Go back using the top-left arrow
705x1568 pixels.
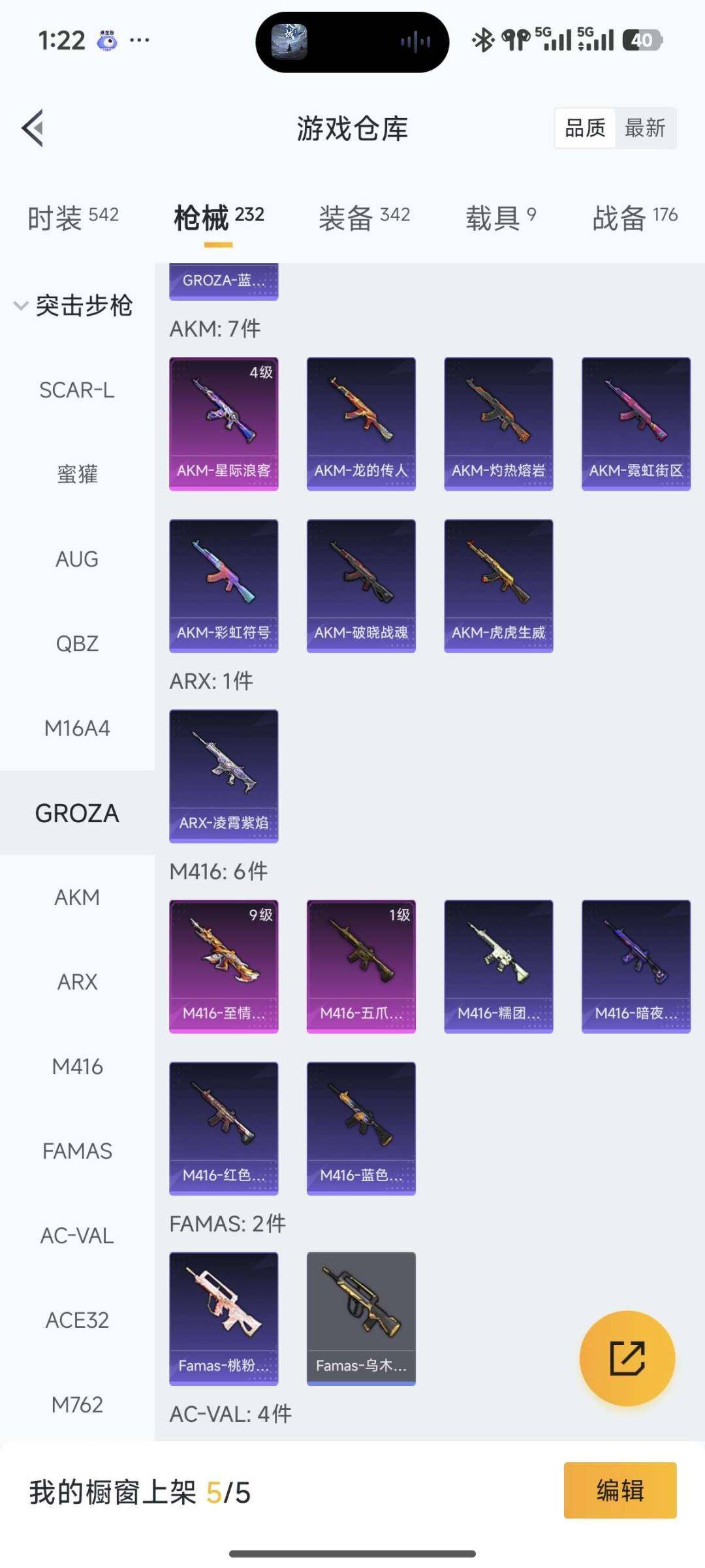pos(33,128)
